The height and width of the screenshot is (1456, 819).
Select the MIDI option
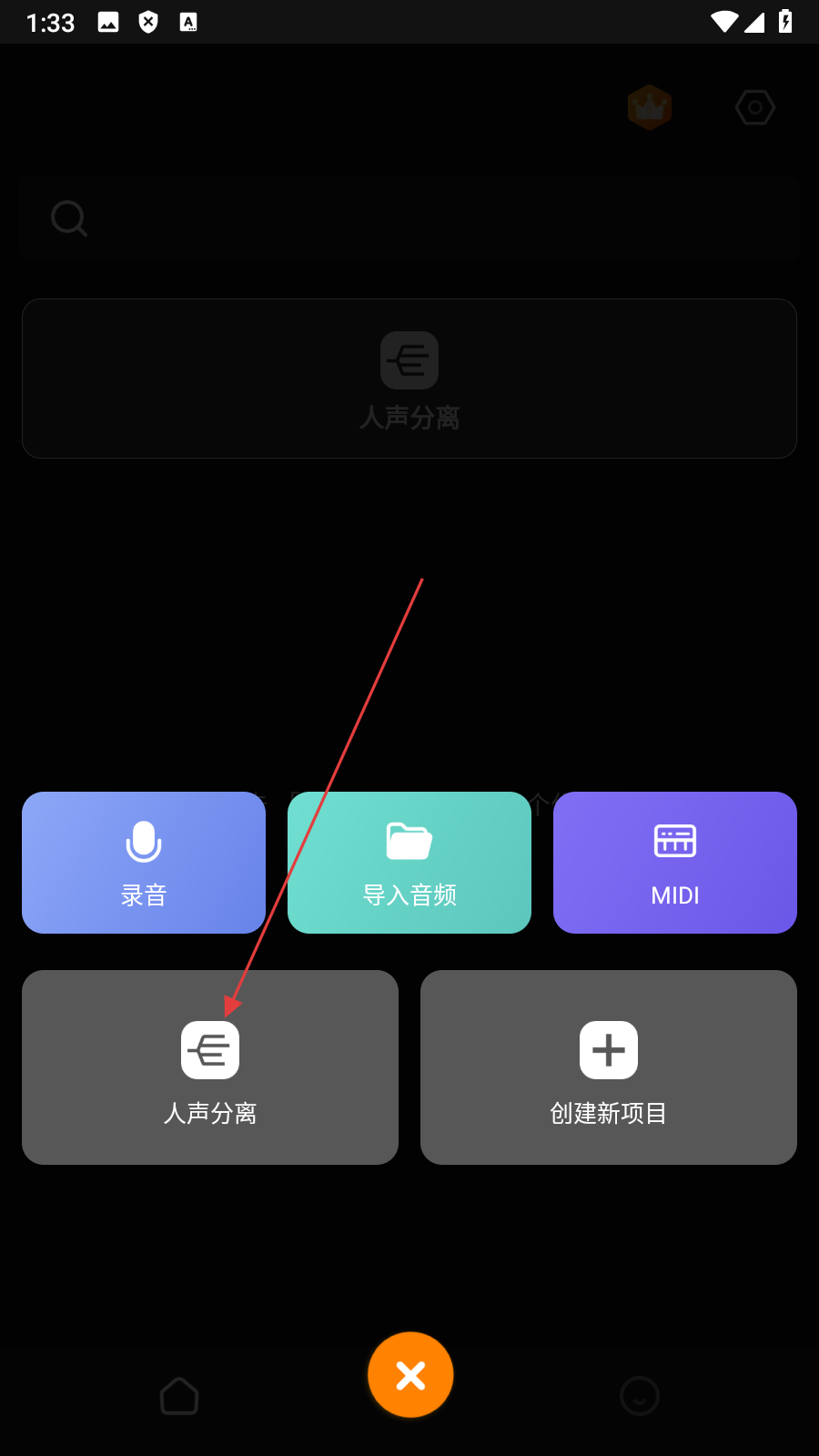pos(674,863)
